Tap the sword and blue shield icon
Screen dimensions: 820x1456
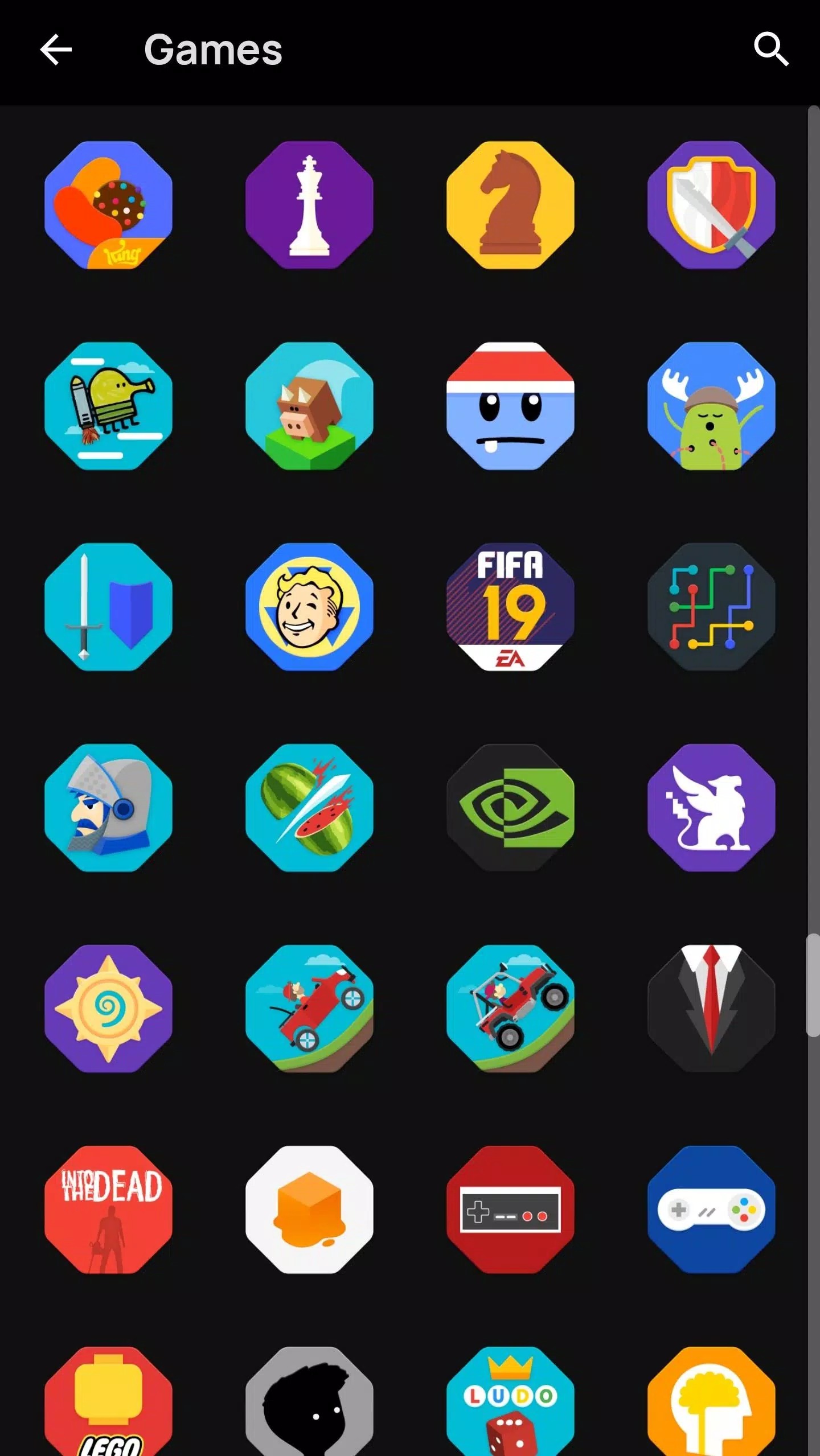pyautogui.click(x=108, y=607)
